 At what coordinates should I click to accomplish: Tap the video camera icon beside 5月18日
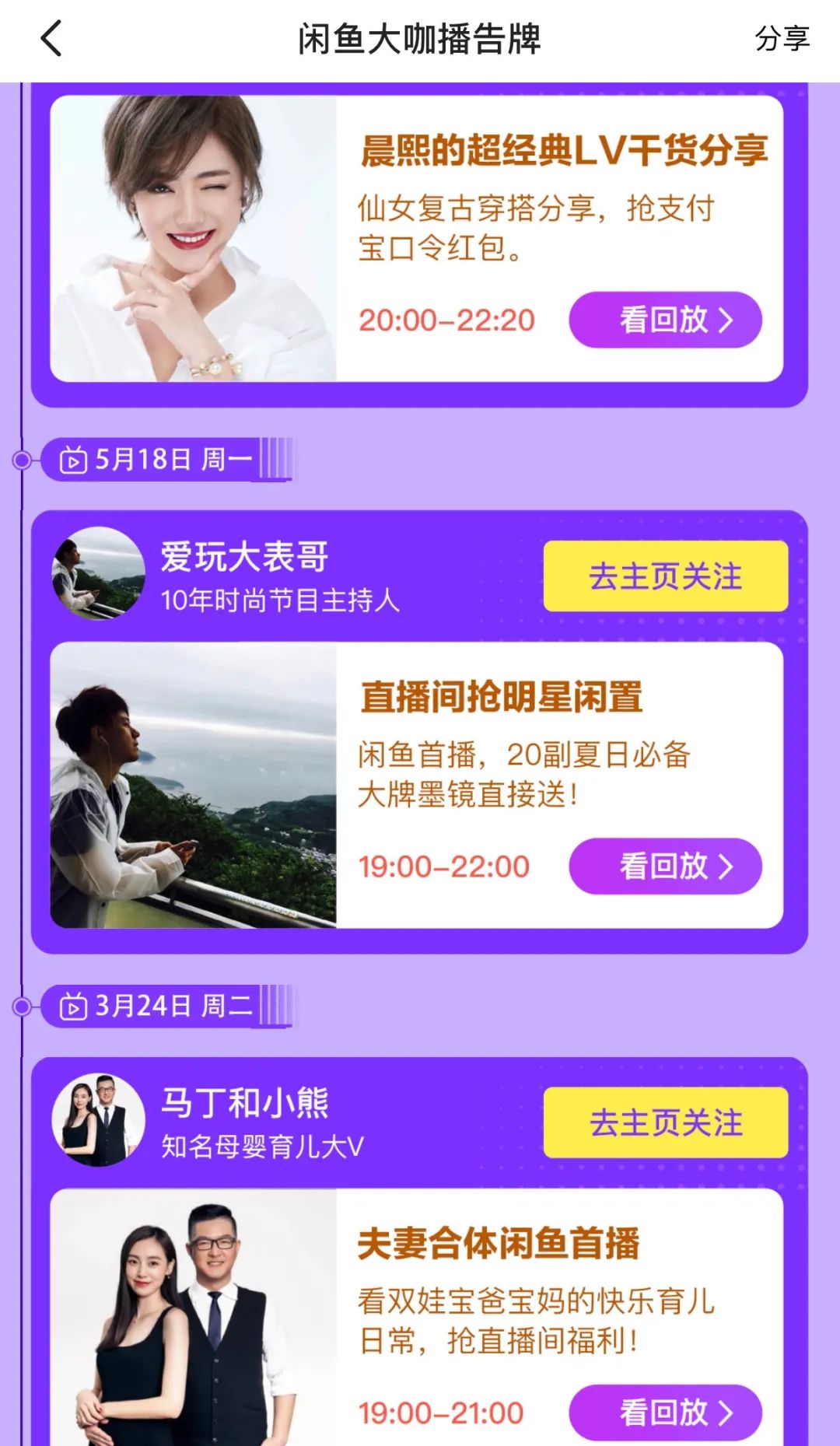coord(74,460)
